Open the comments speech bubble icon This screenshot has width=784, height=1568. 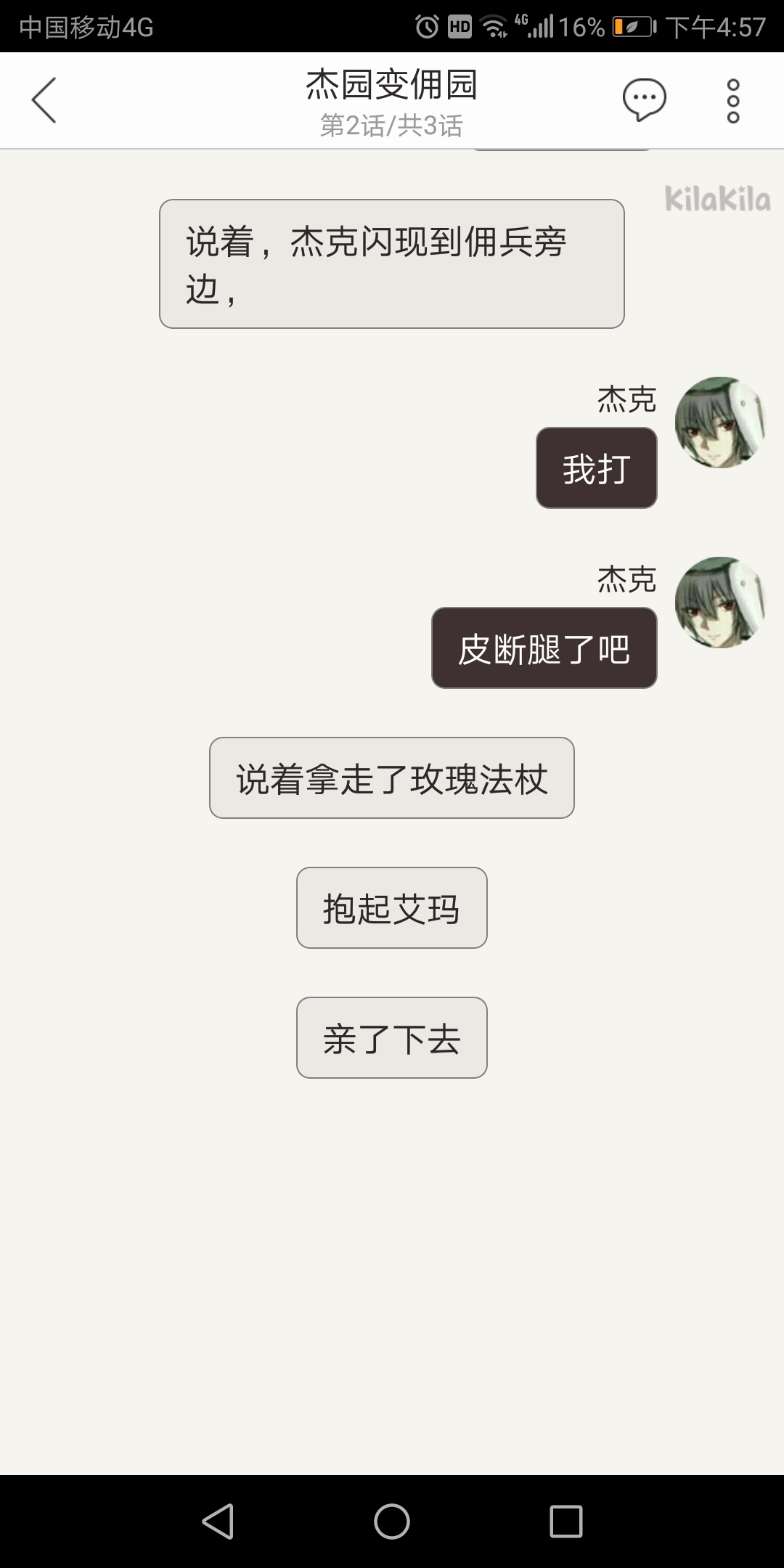tap(644, 99)
